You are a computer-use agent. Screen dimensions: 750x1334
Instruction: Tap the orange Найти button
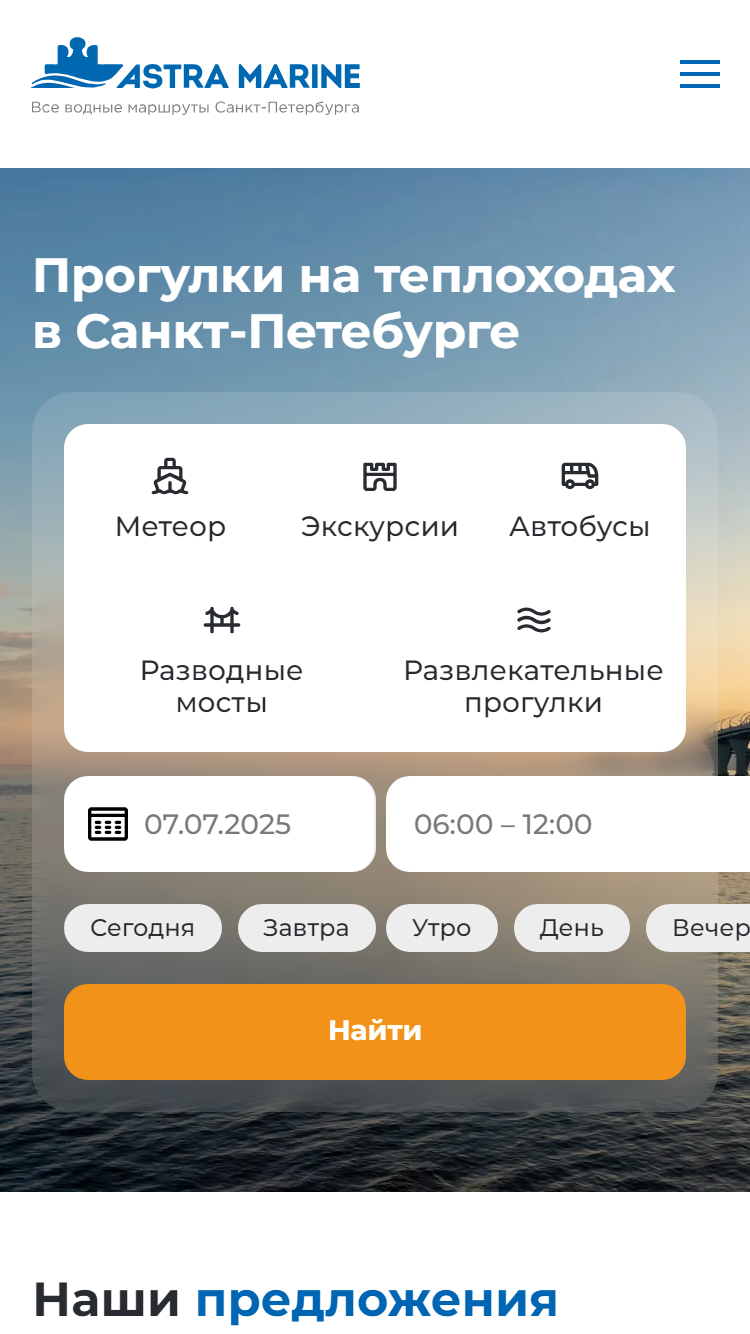[375, 1031]
